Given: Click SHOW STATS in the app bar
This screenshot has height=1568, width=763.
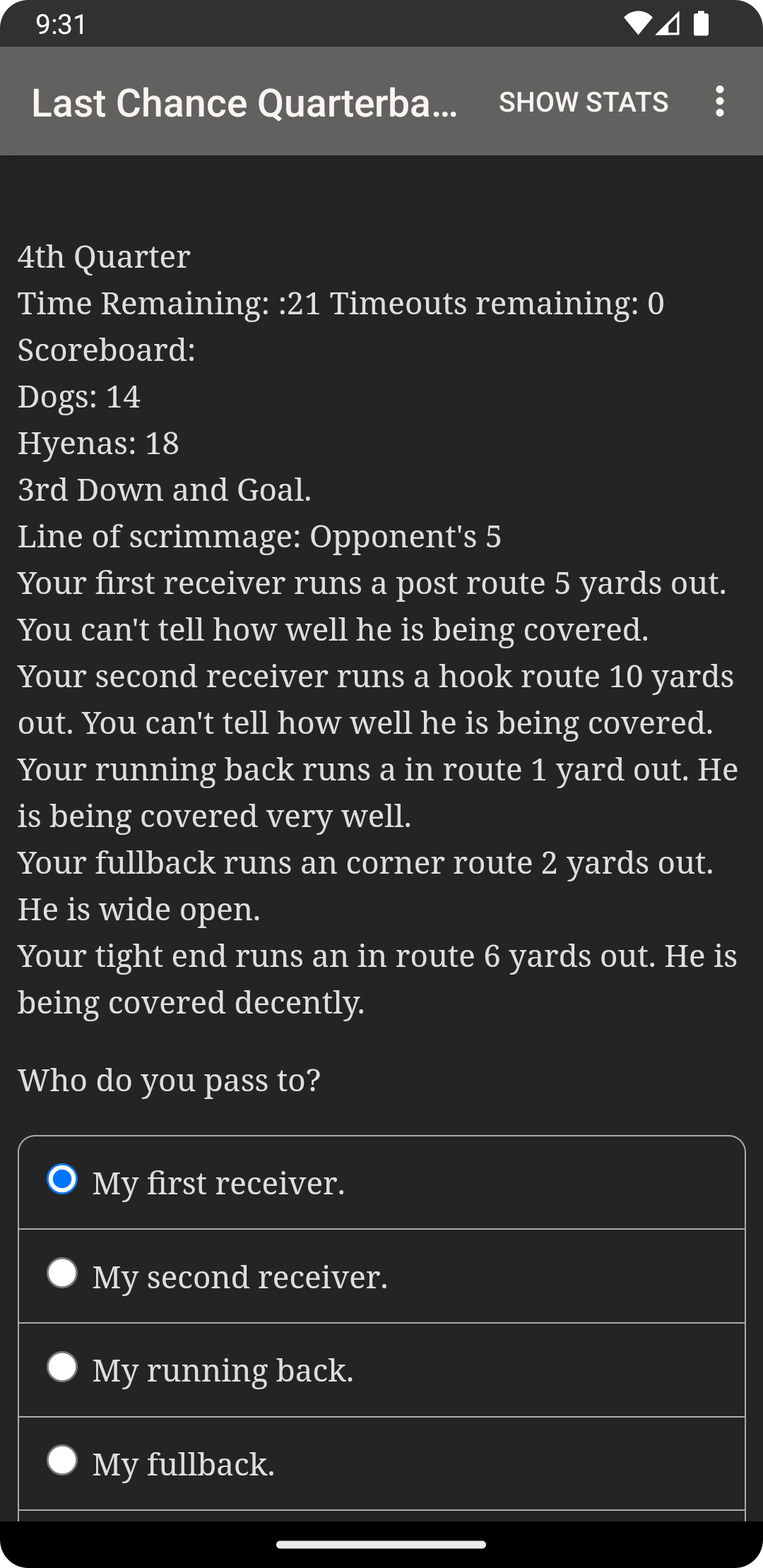Looking at the screenshot, I should [x=584, y=102].
